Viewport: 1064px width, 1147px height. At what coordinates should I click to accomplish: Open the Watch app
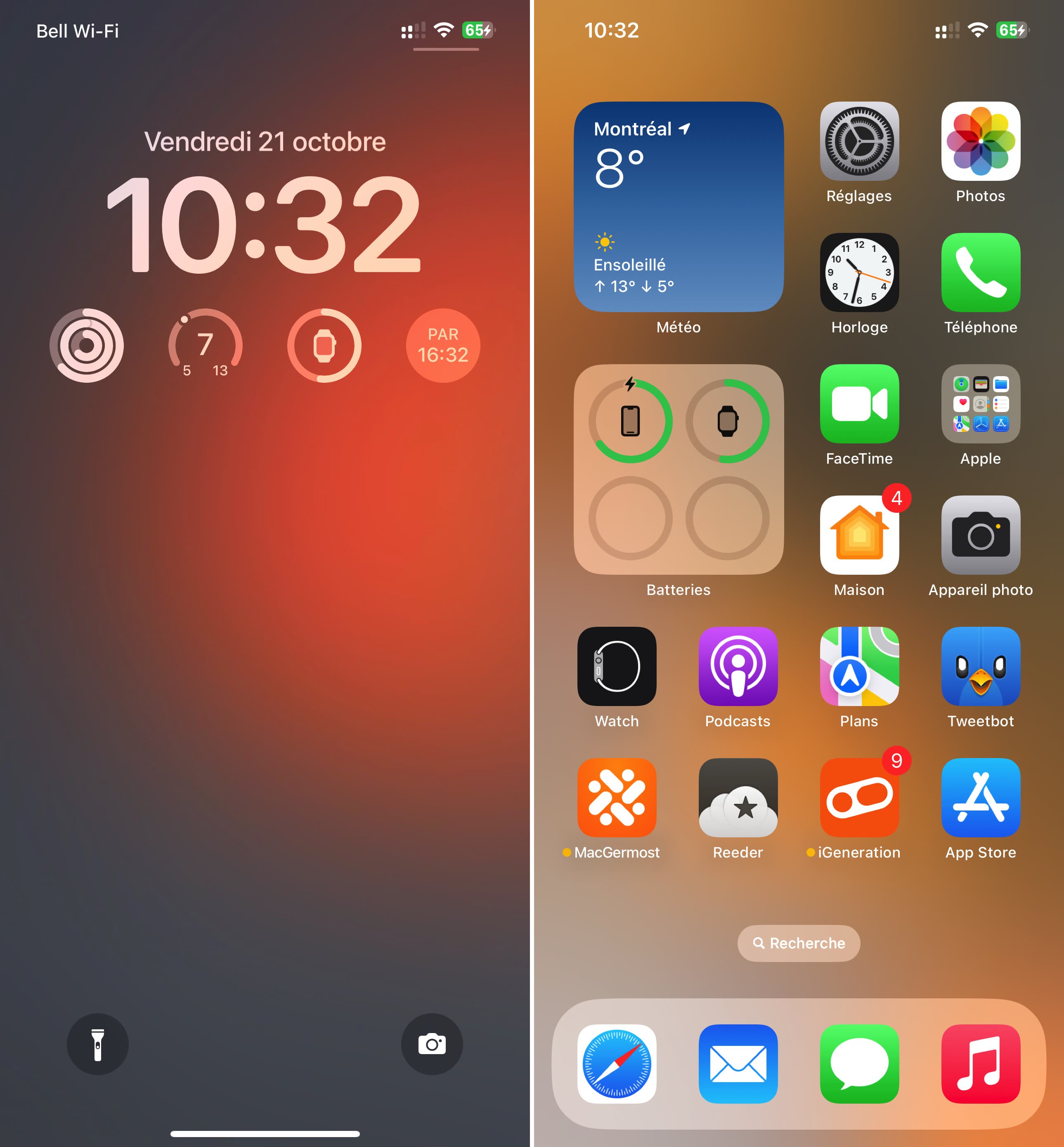617,666
